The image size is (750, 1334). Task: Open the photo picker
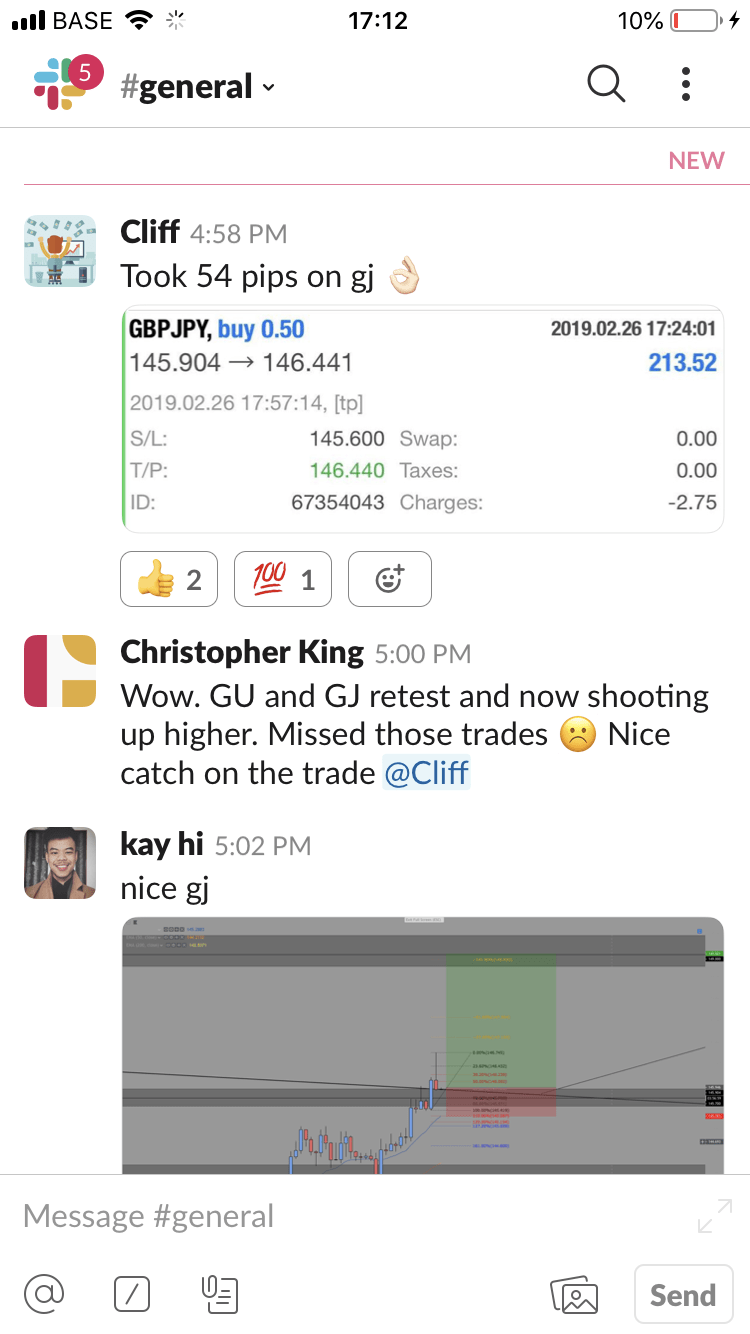[x=575, y=1296]
